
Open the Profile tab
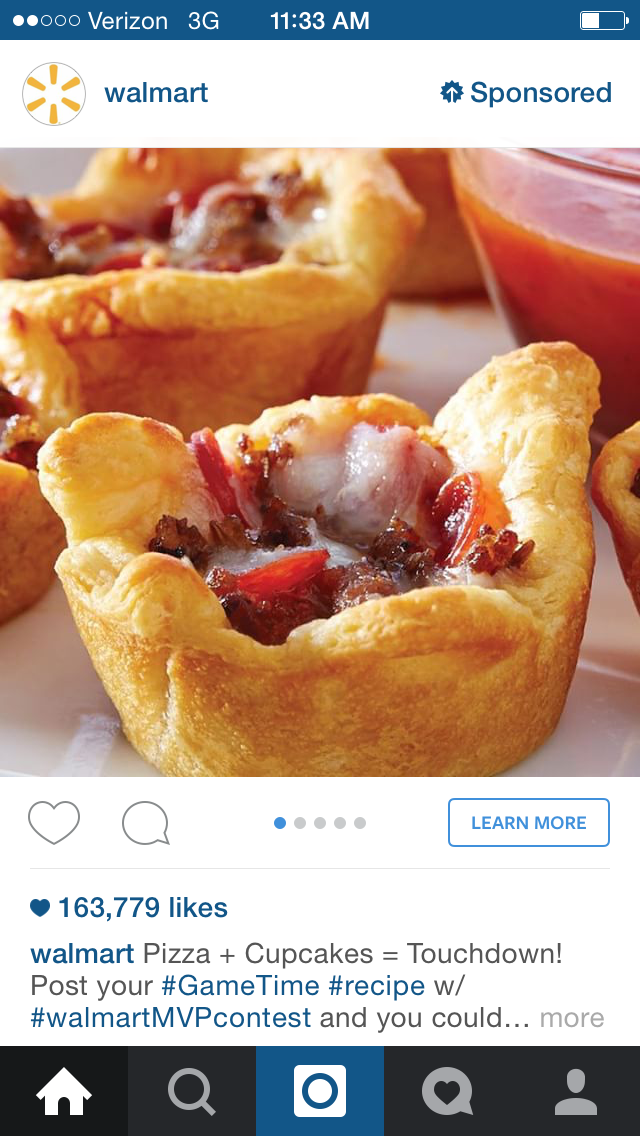pos(576,1091)
